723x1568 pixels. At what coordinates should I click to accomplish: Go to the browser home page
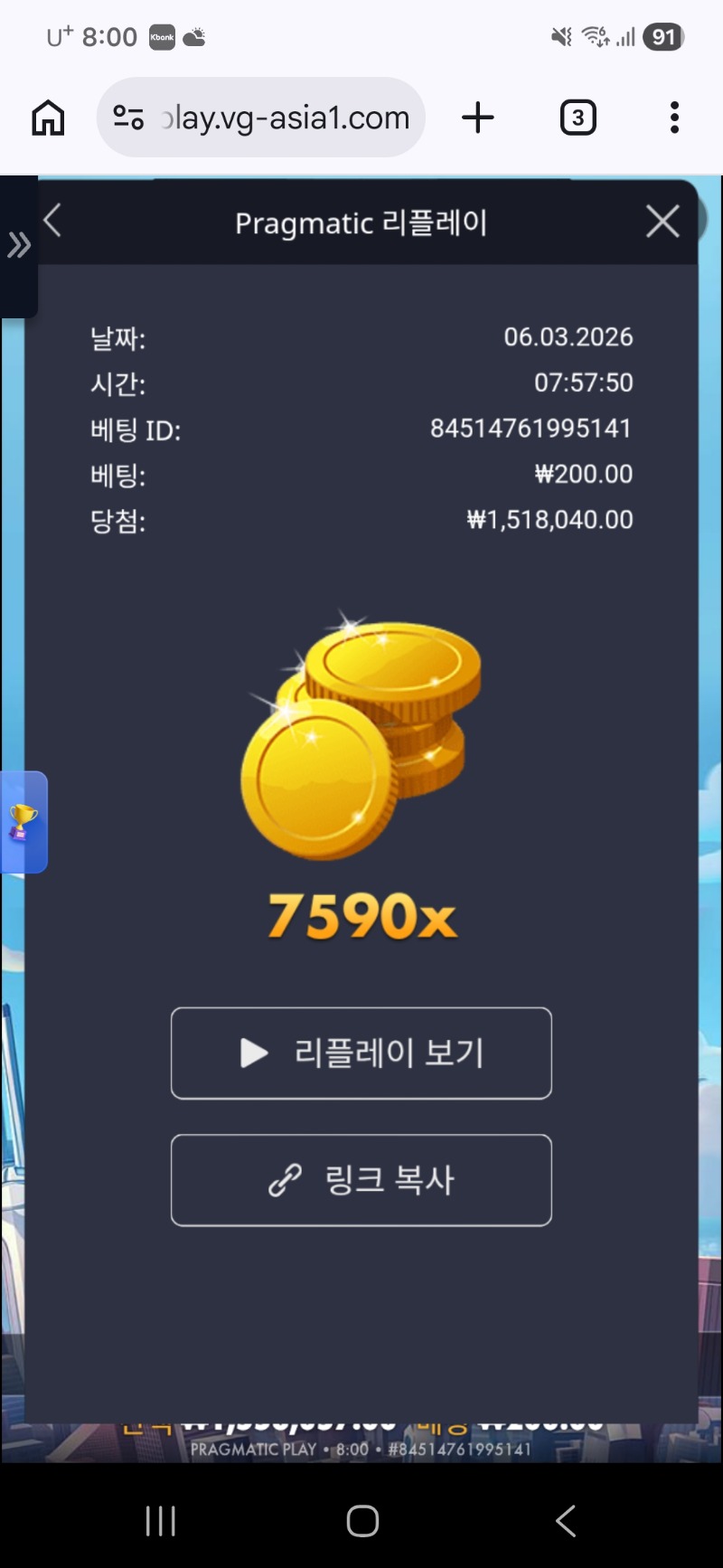point(49,118)
